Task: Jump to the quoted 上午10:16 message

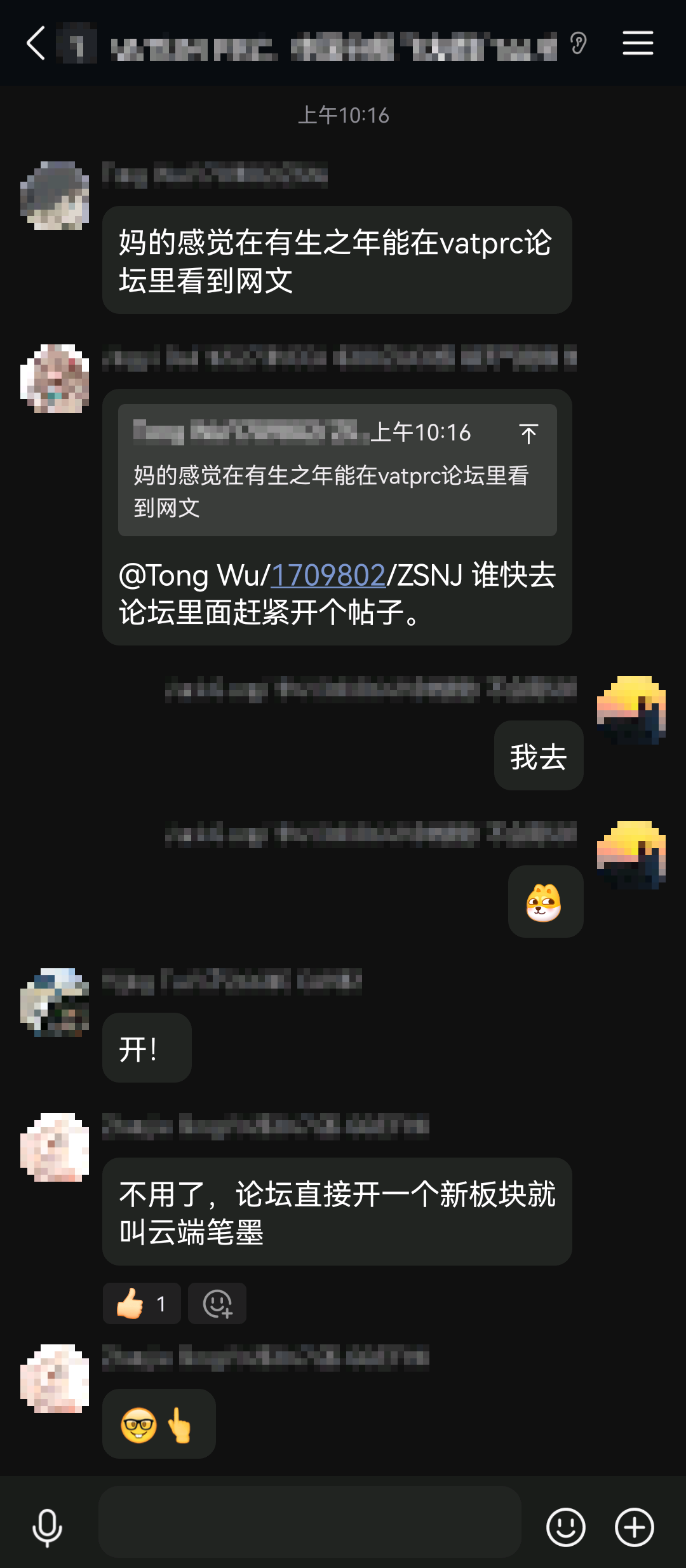Action: pos(528,434)
